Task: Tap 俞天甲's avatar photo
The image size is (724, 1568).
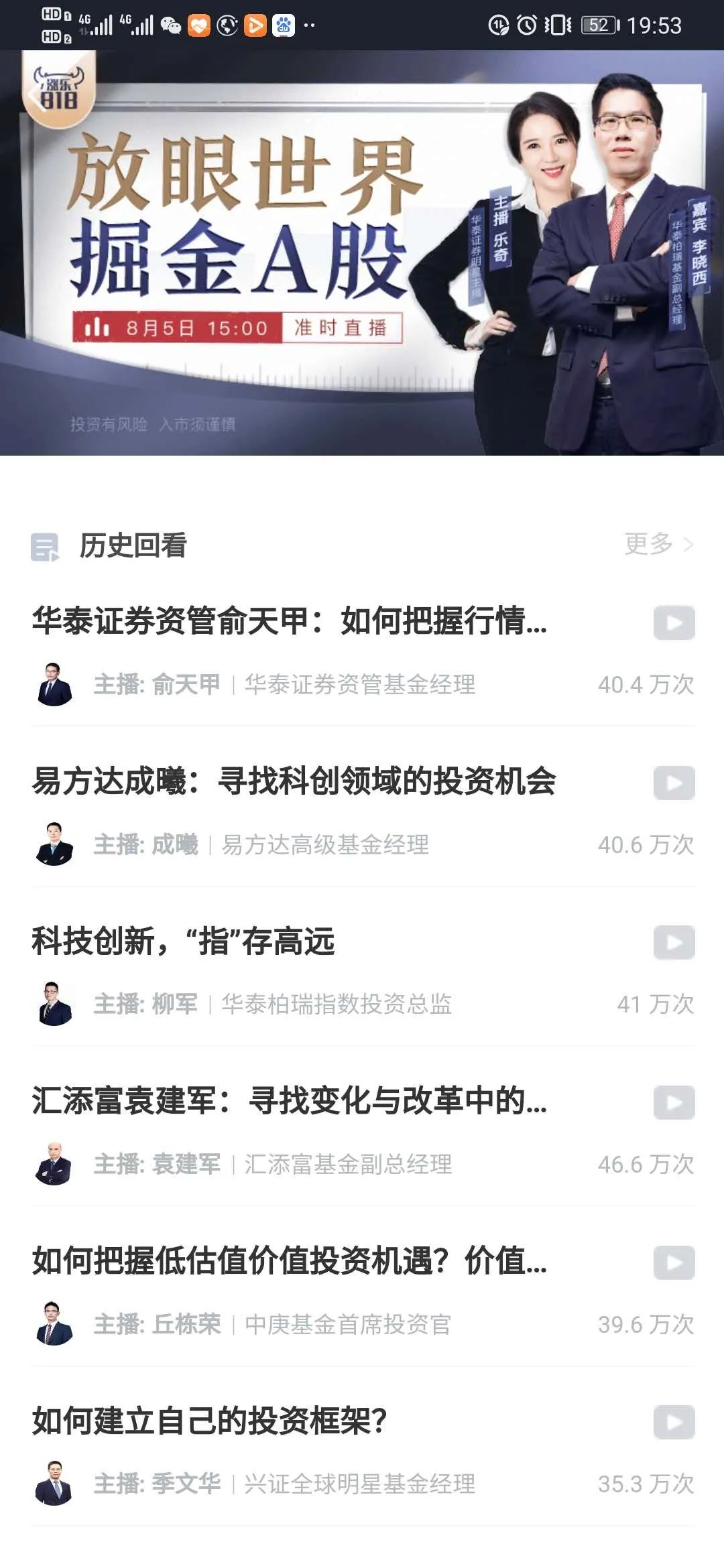Action: pos(54,682)
